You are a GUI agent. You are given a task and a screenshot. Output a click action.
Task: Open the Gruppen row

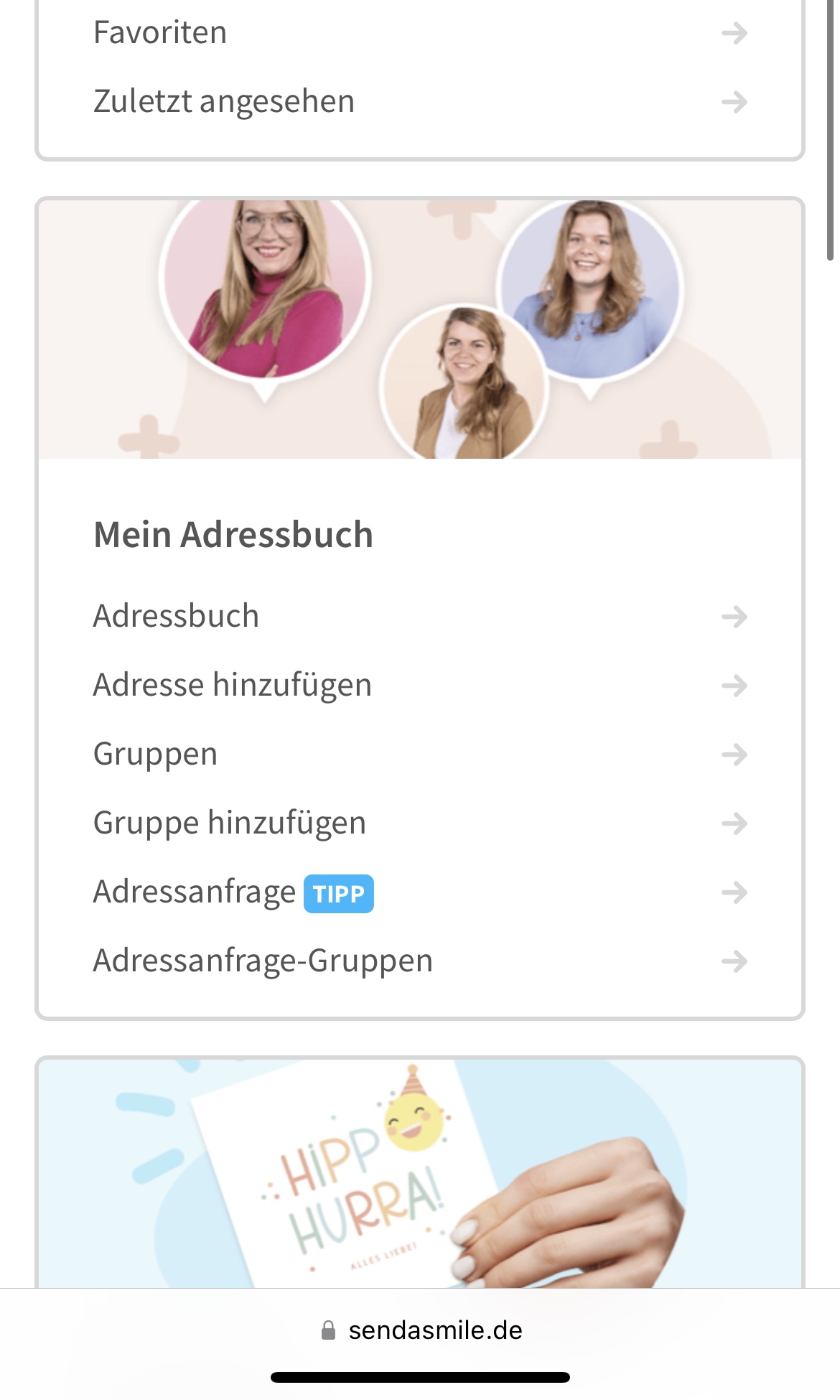tap(420, 754)
